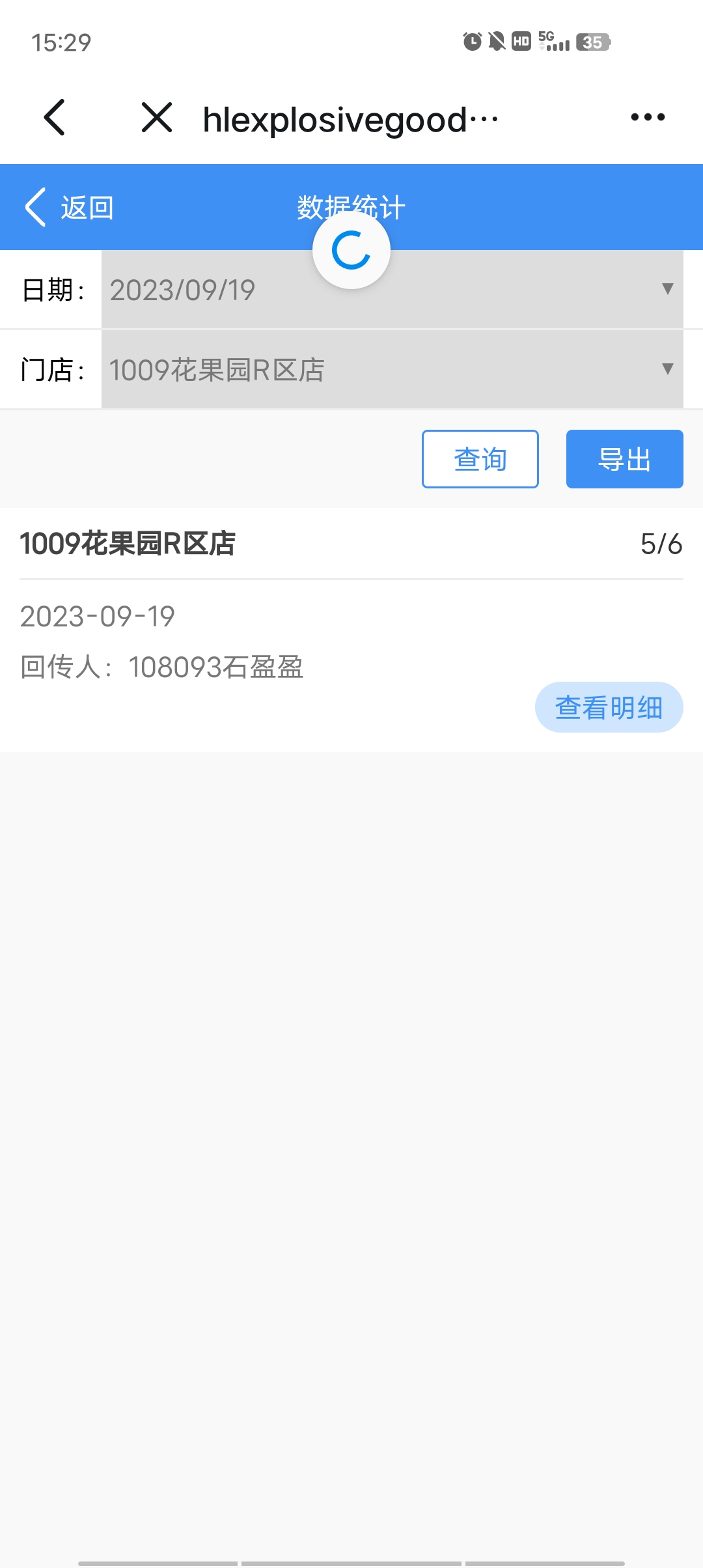The height and width of the screenshot is (1568, 703).
Task: Tap the 查询 query button
Action: pos(480,459)
